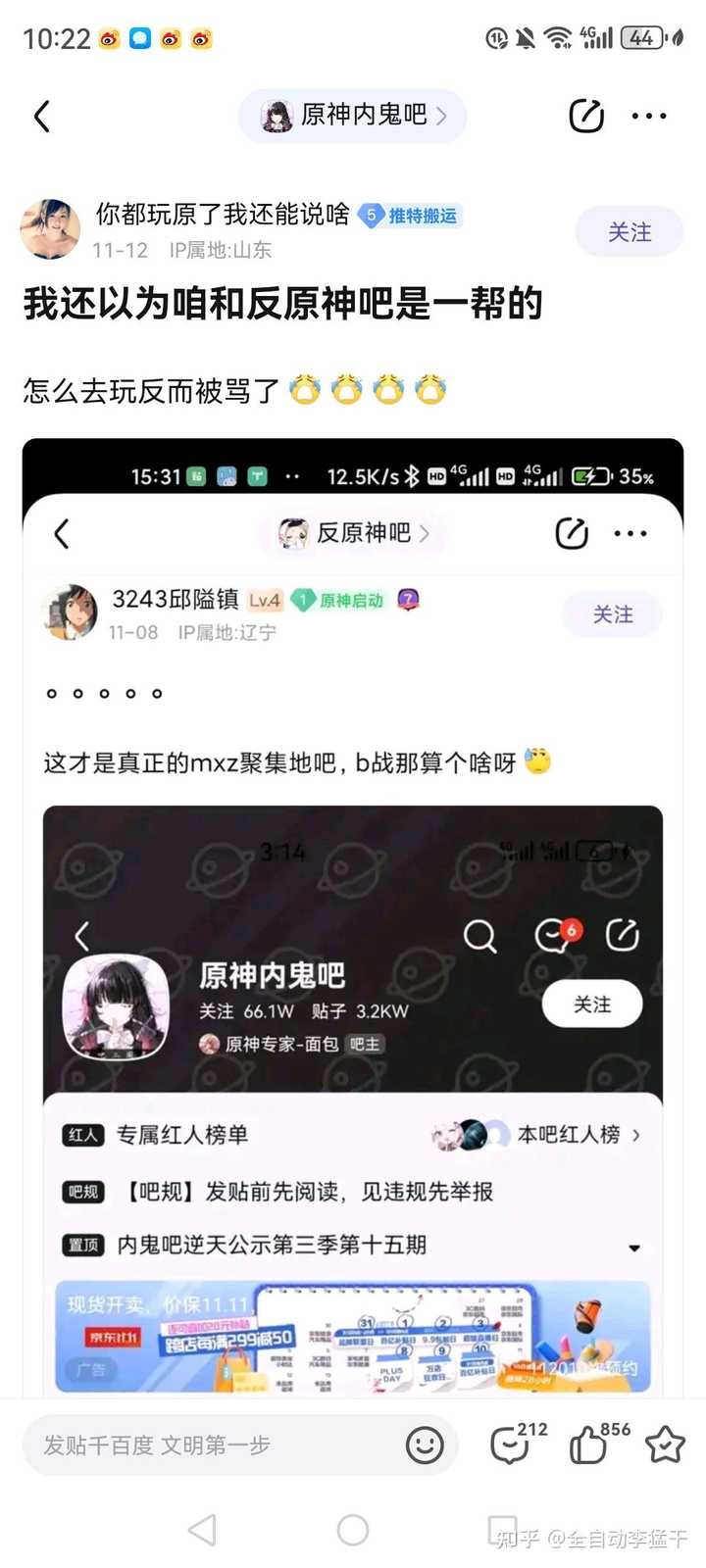Go to the system home screen
The height and width of the screenshot is (1568, 706).
pyautogui.click(x=353, y=1530)
